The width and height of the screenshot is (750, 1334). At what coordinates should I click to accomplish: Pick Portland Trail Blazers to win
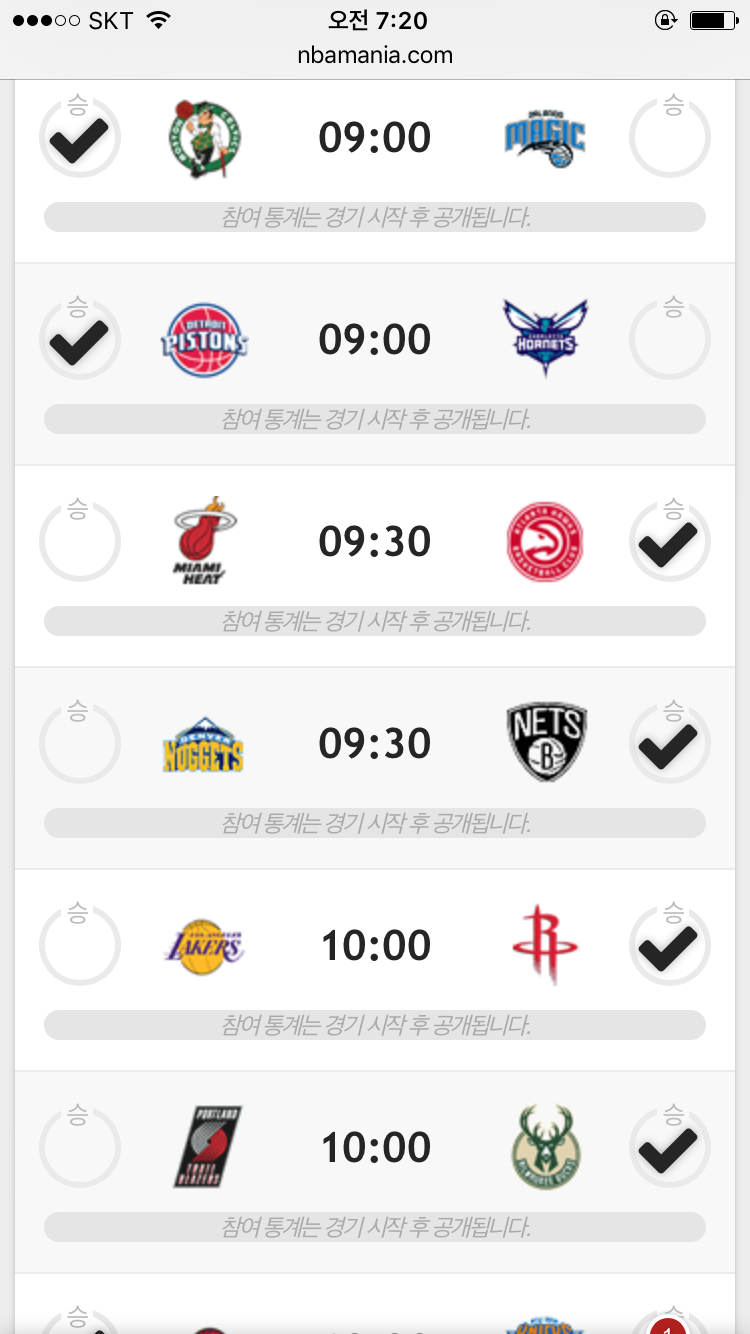point(80,1148)
